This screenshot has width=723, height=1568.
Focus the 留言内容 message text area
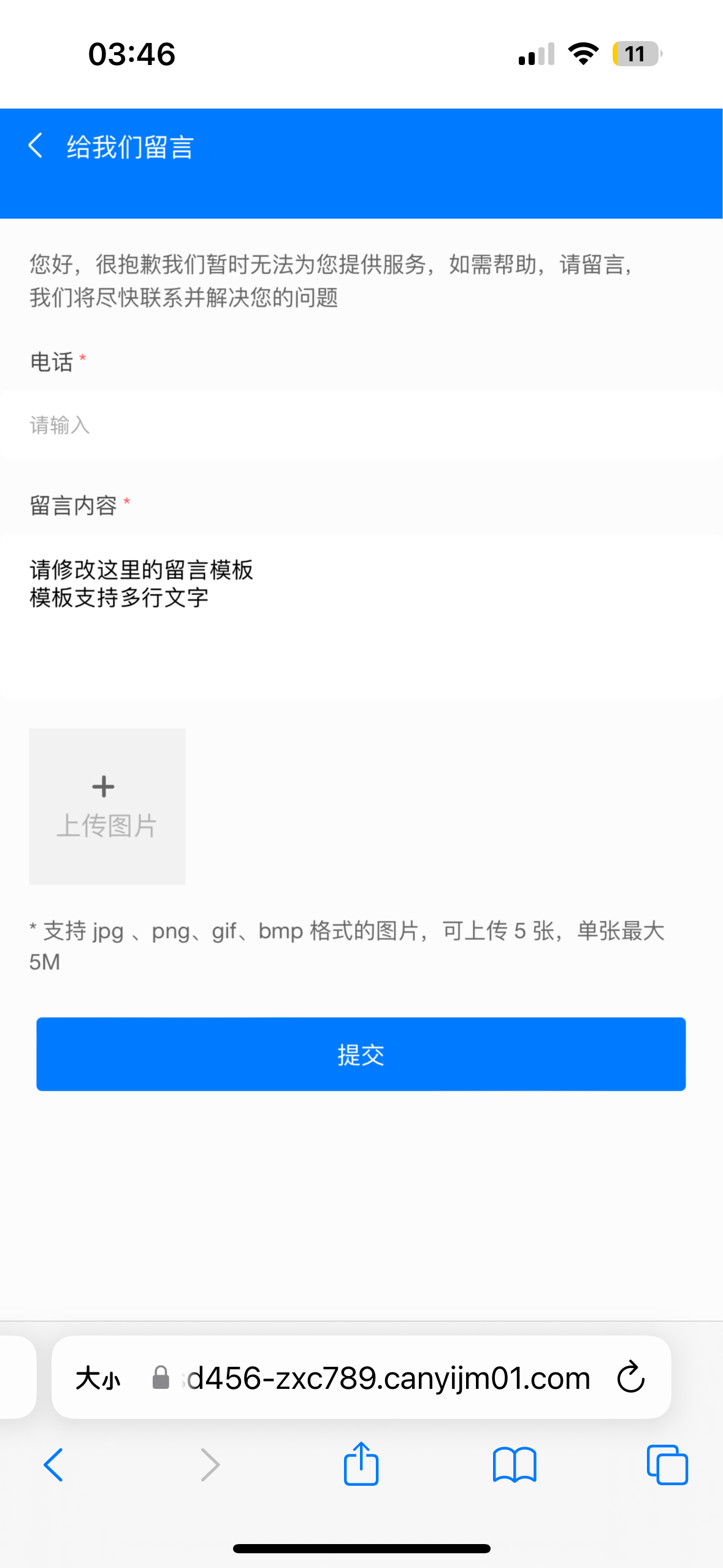(x=361, y=617)
